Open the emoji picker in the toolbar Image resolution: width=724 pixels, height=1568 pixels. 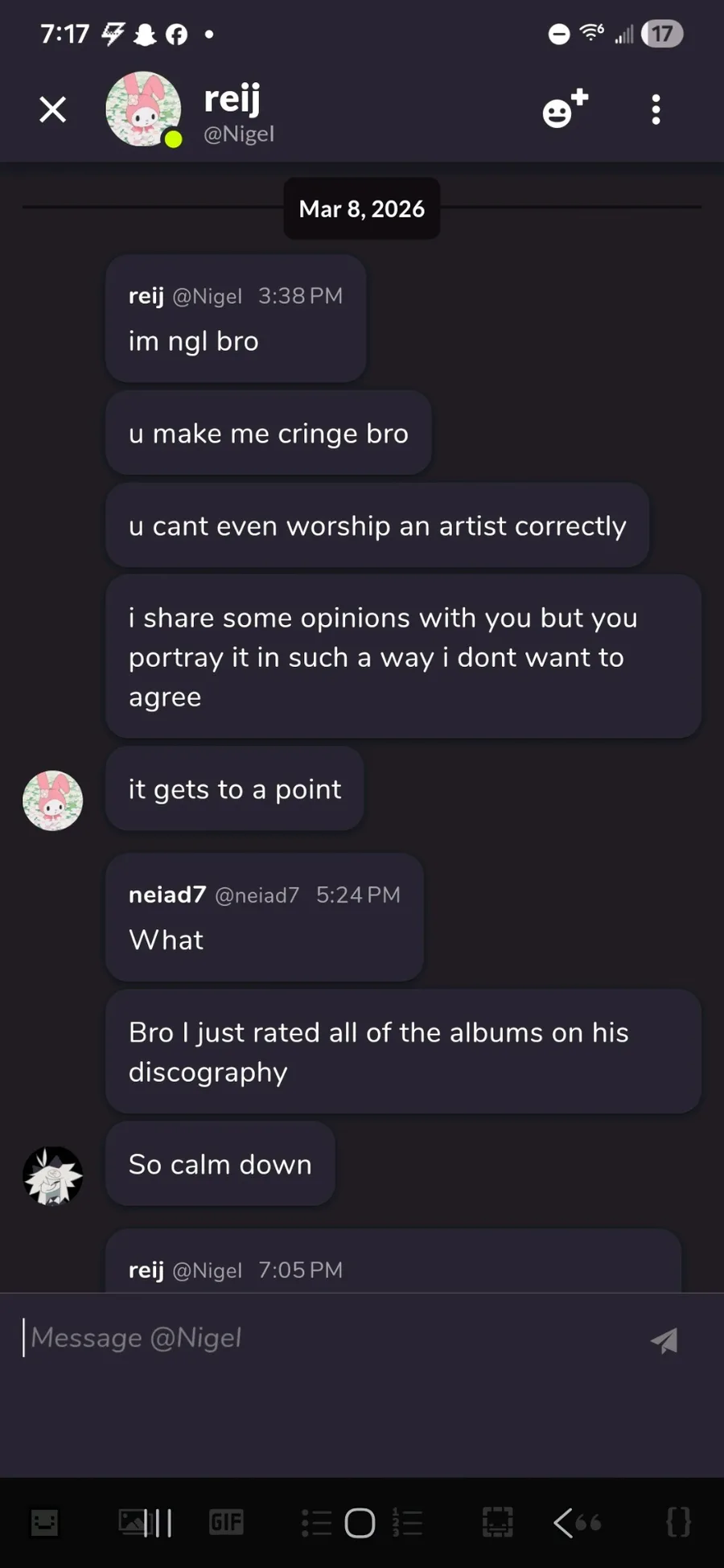pos(45,1522)
